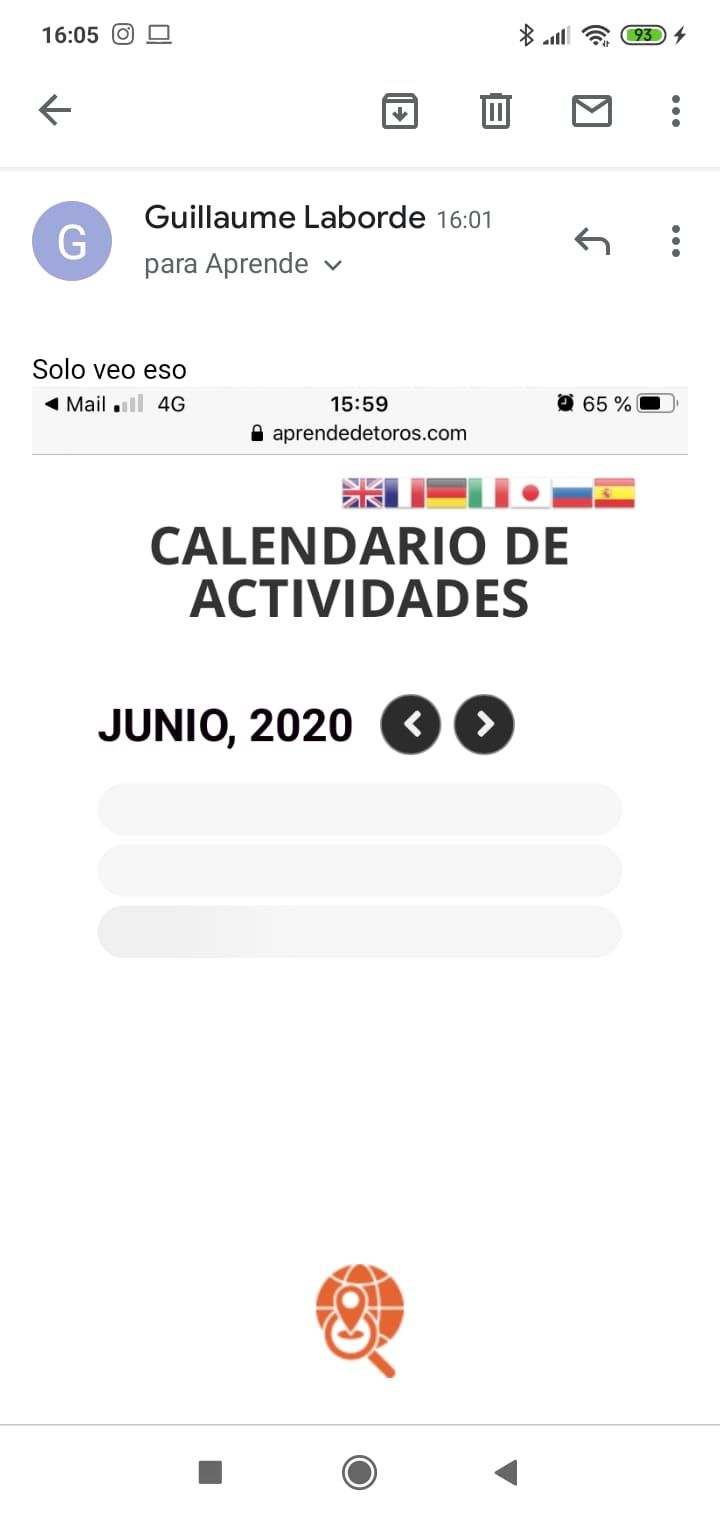
Task: Reply to Guillaume Laborde
Action: click(x=592, y=241)
